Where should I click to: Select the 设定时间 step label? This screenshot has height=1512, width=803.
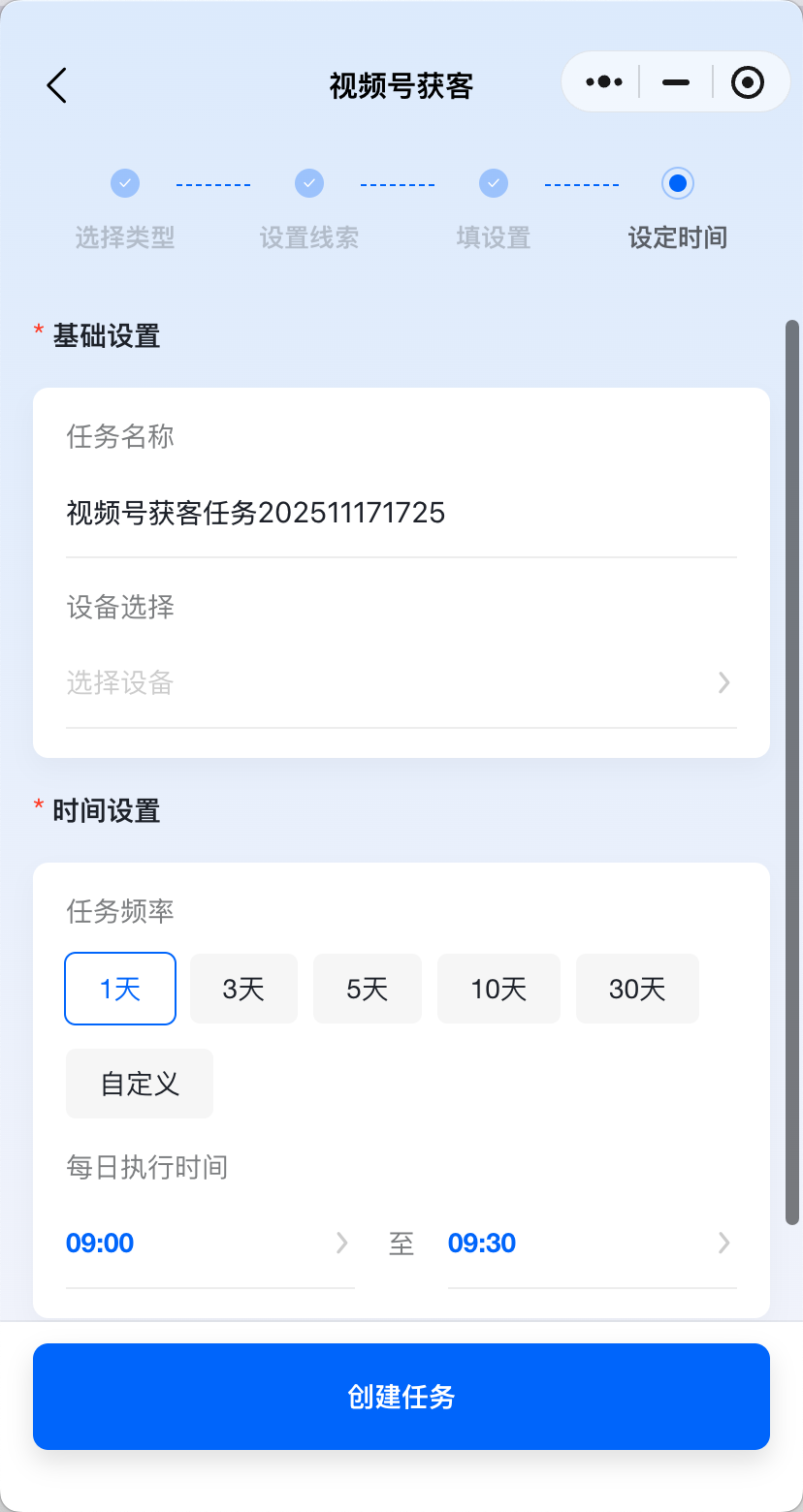click(677, 237)
